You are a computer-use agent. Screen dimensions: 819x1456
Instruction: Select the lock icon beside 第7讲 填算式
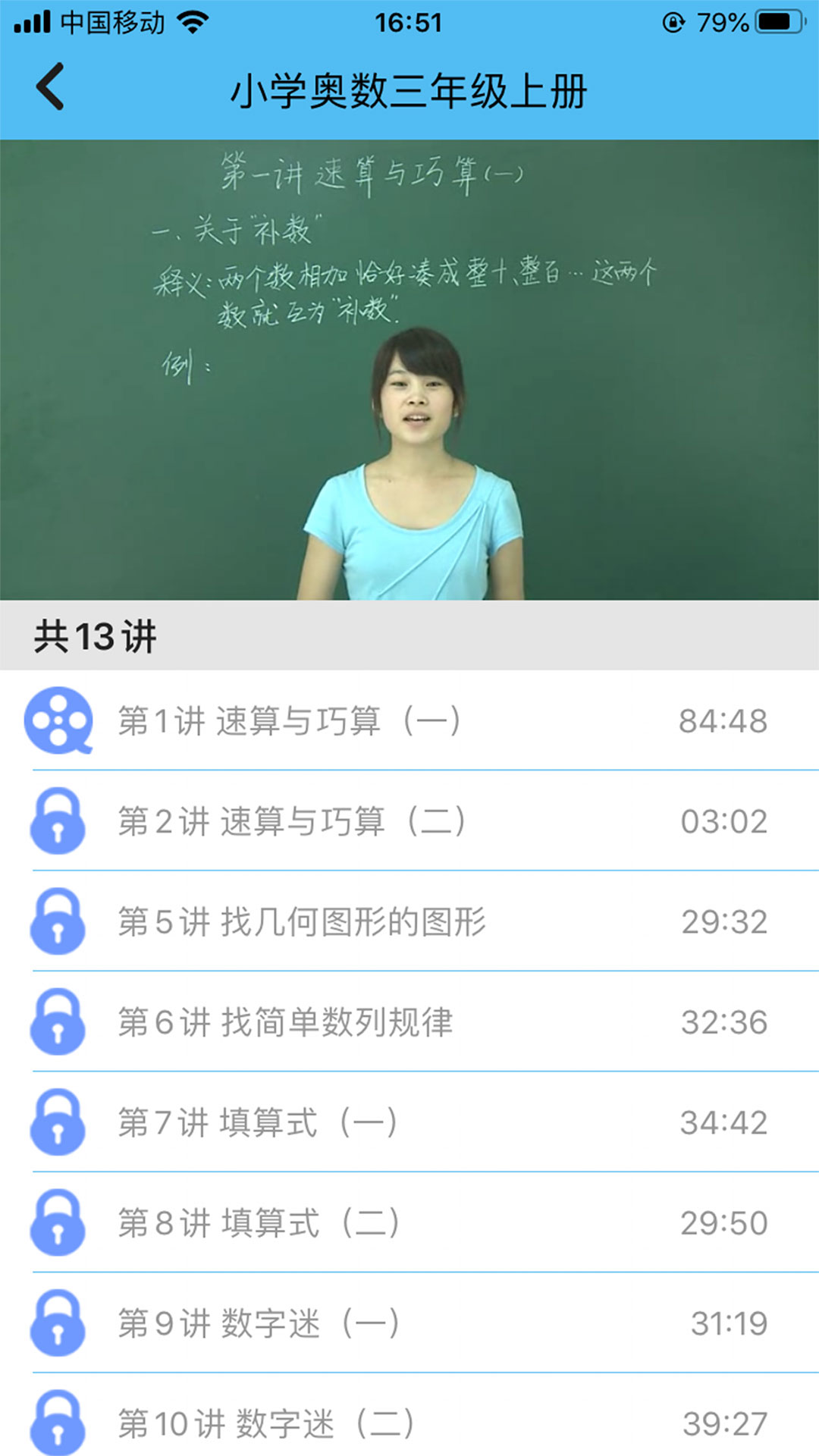(57, 1123)
